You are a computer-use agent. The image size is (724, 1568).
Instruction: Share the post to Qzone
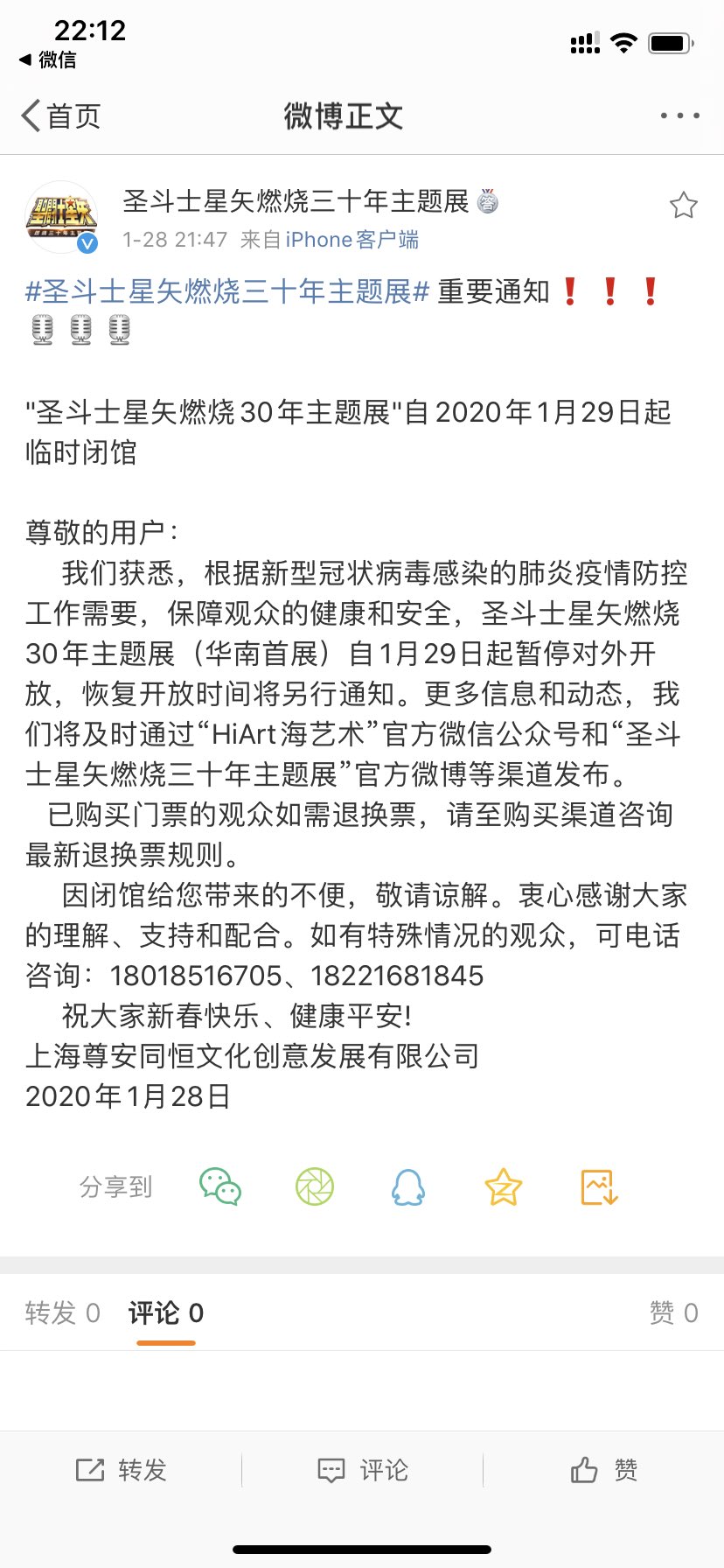pyautogui.click(x=504, y=1187)
